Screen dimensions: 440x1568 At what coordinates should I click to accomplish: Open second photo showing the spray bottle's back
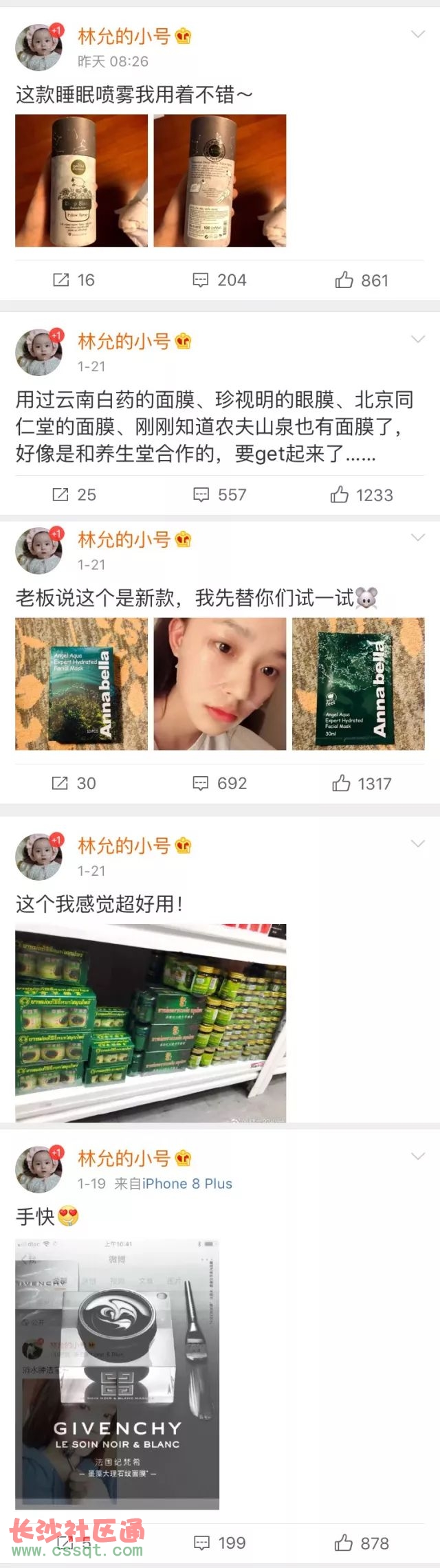[x=219, y=180]
